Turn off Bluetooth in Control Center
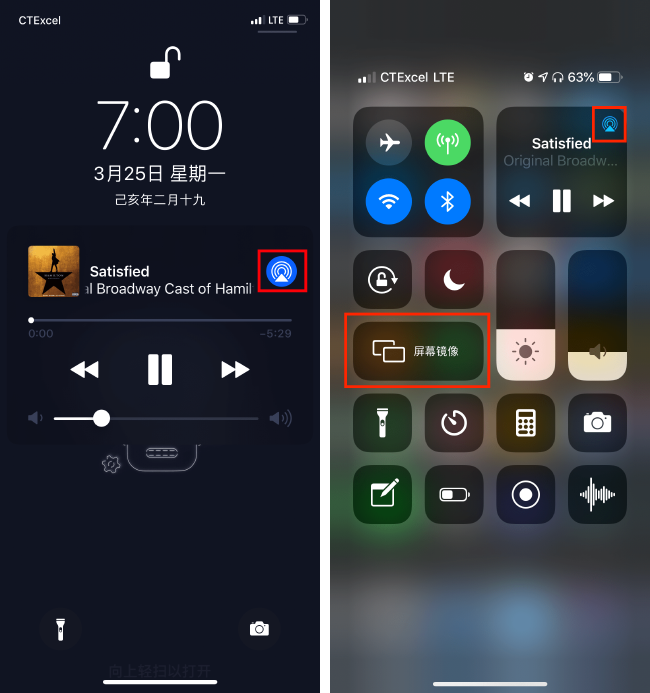This screenshot has height=693, width=650. coord(448,202)
